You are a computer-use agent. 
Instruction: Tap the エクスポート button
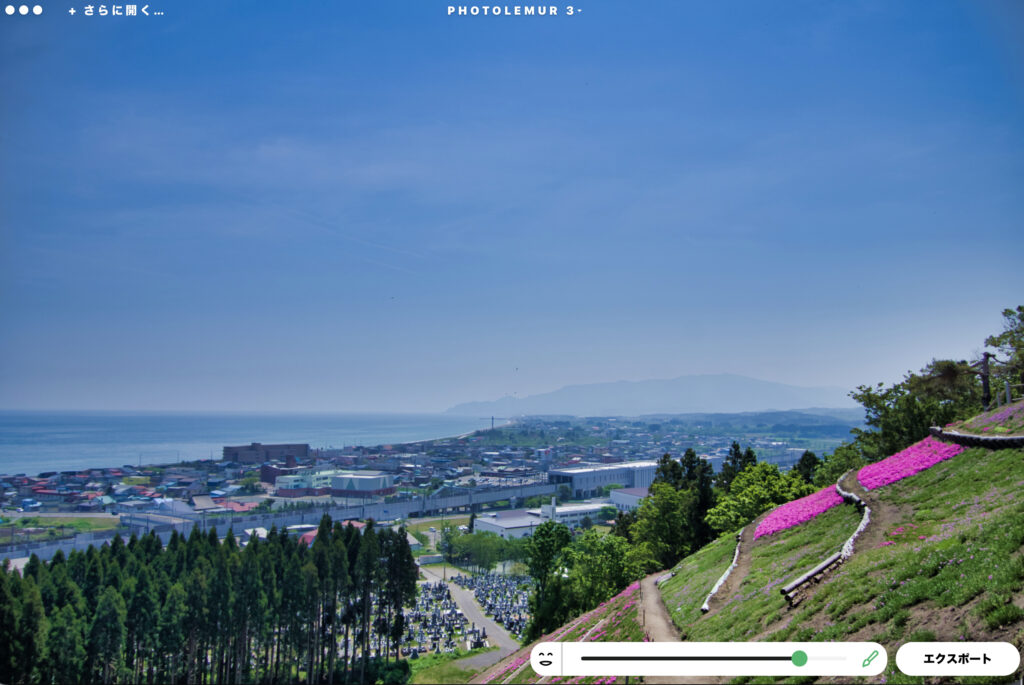(x=957, y=659)
